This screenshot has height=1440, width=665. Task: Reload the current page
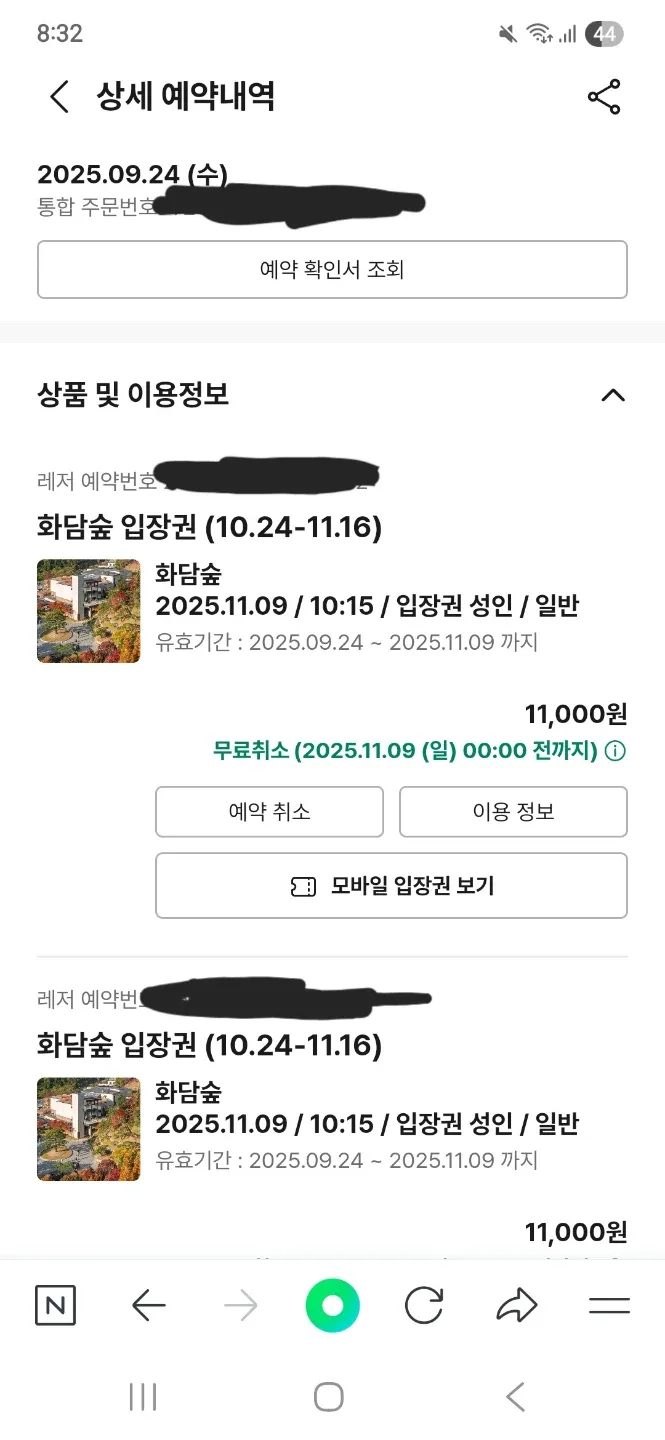(x=424, y=1306)
